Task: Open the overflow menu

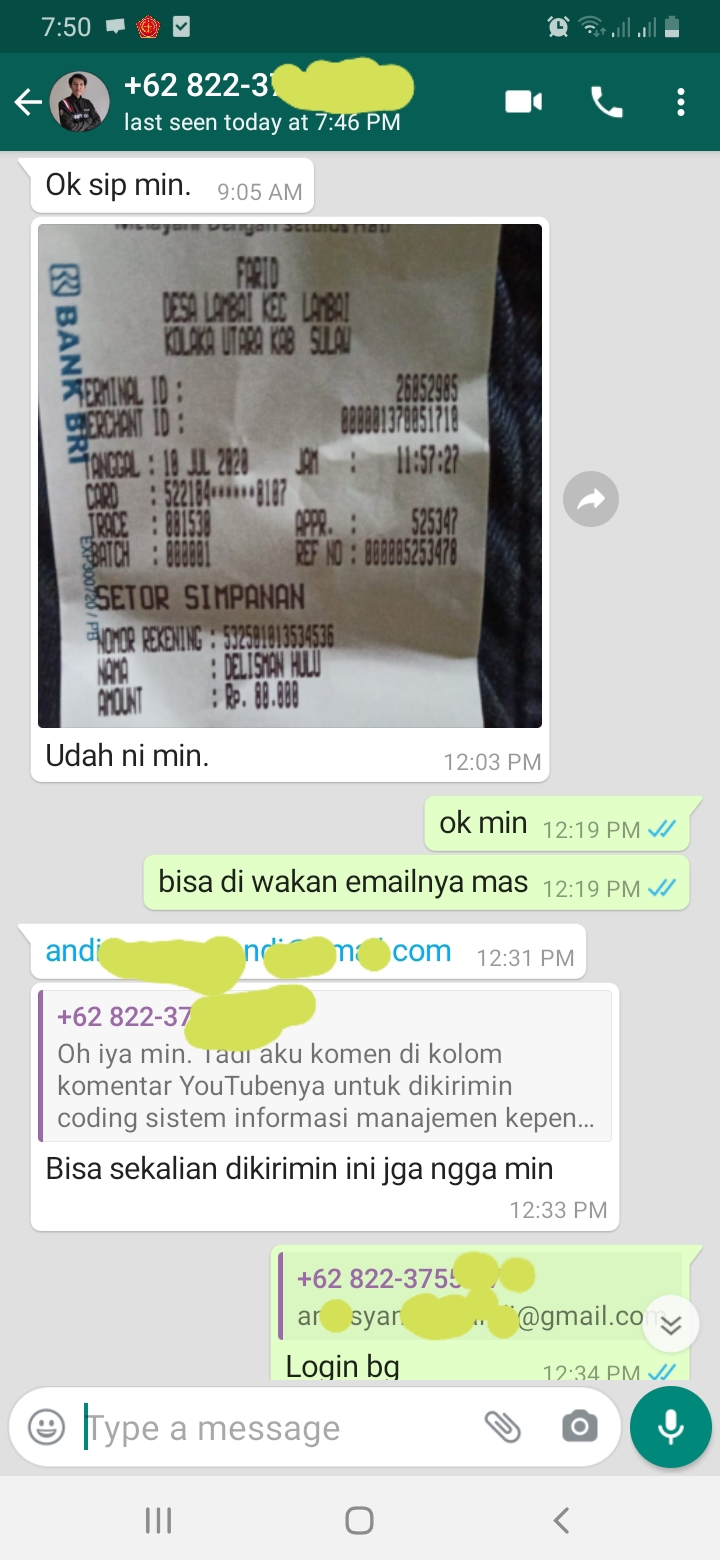Action: pos(680,102)
